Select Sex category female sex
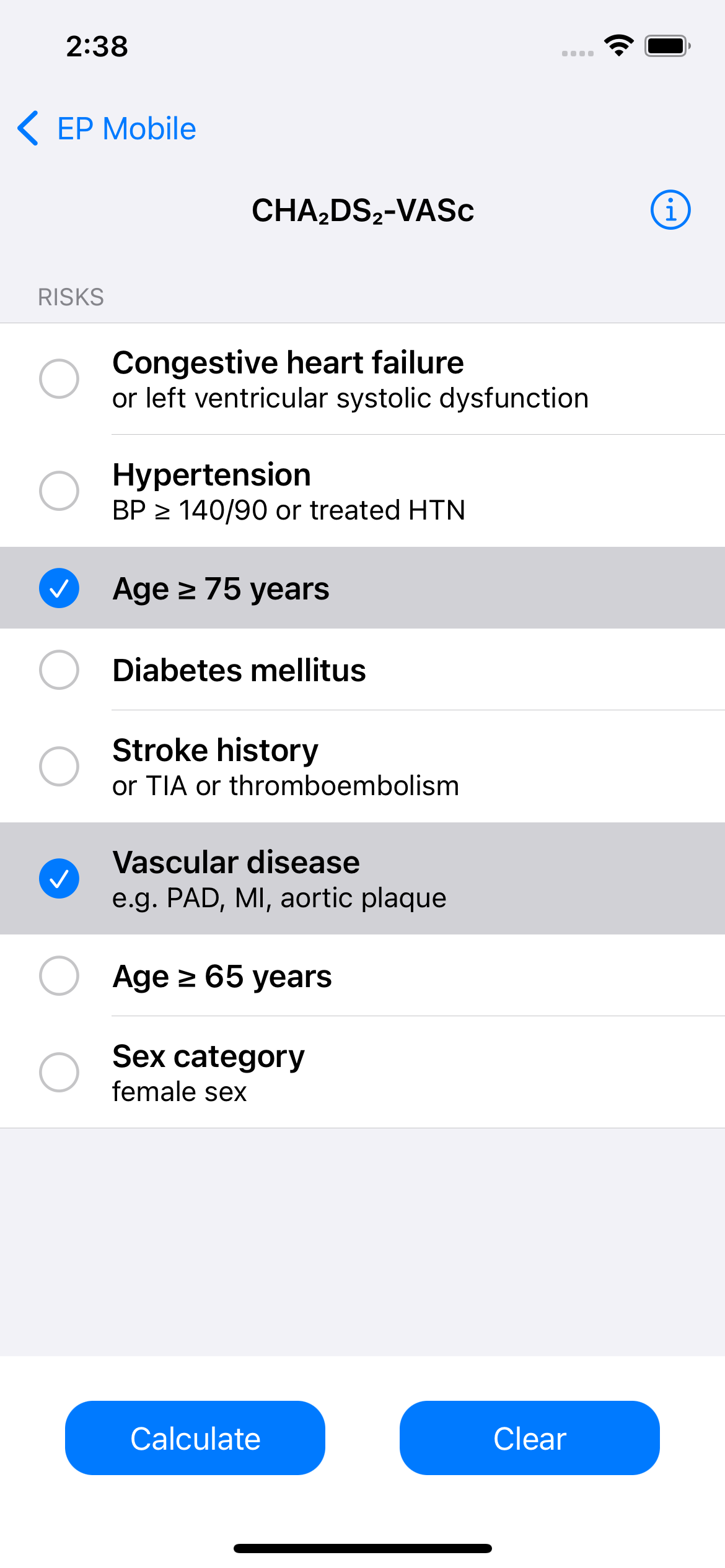Viewport: 725px width, 1568px height. tap(362, 1073)
